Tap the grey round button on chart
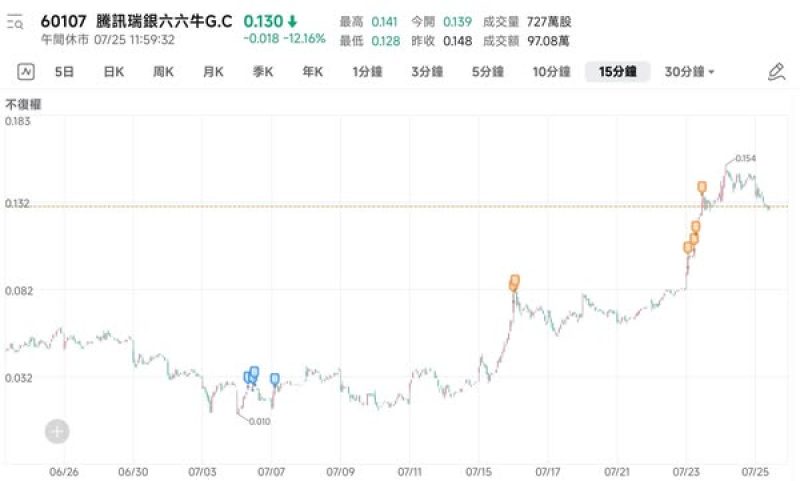This screenshot has height=481, width=800. click(x=57, y=432)
